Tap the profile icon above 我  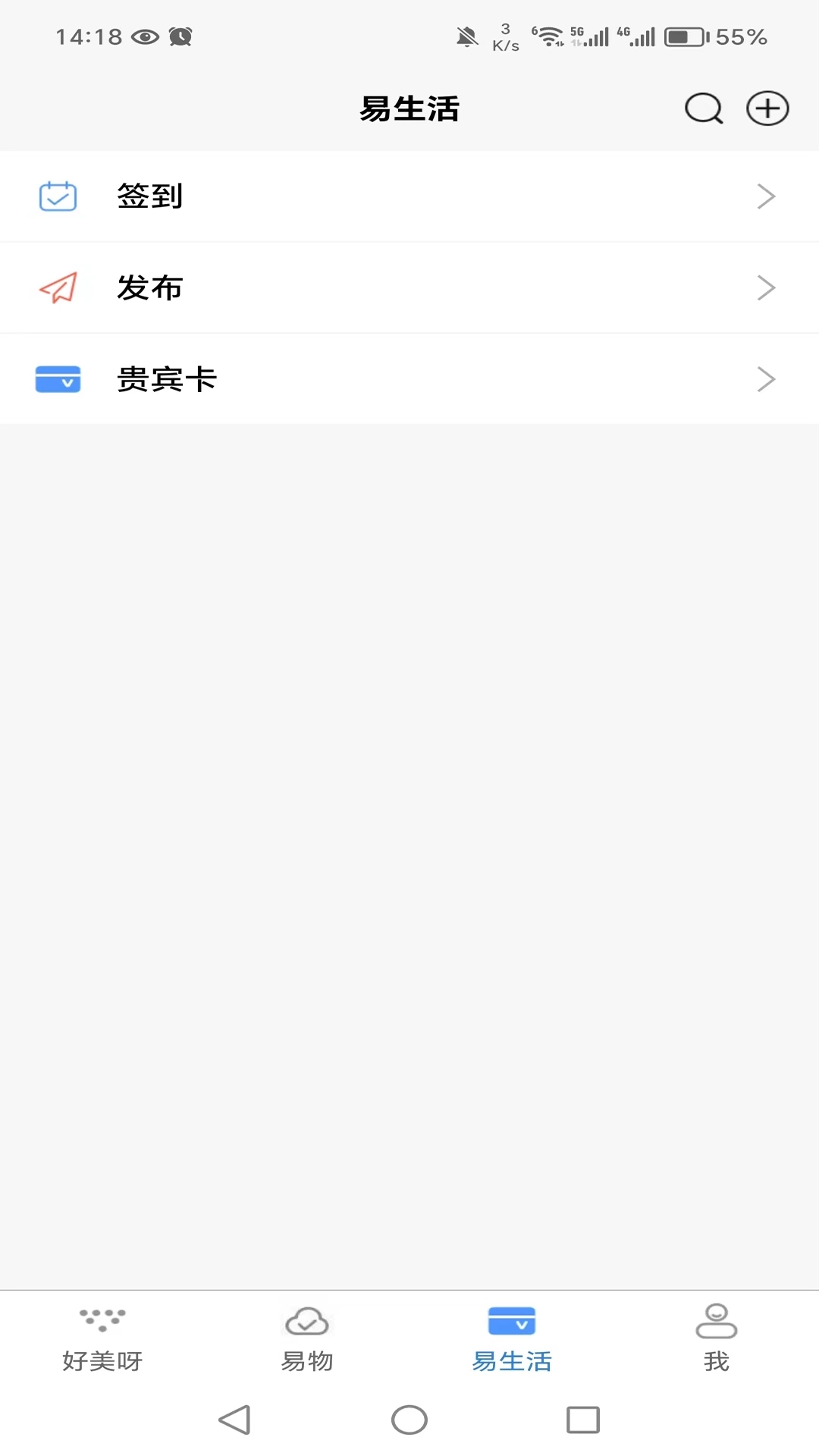(717, 1319)
